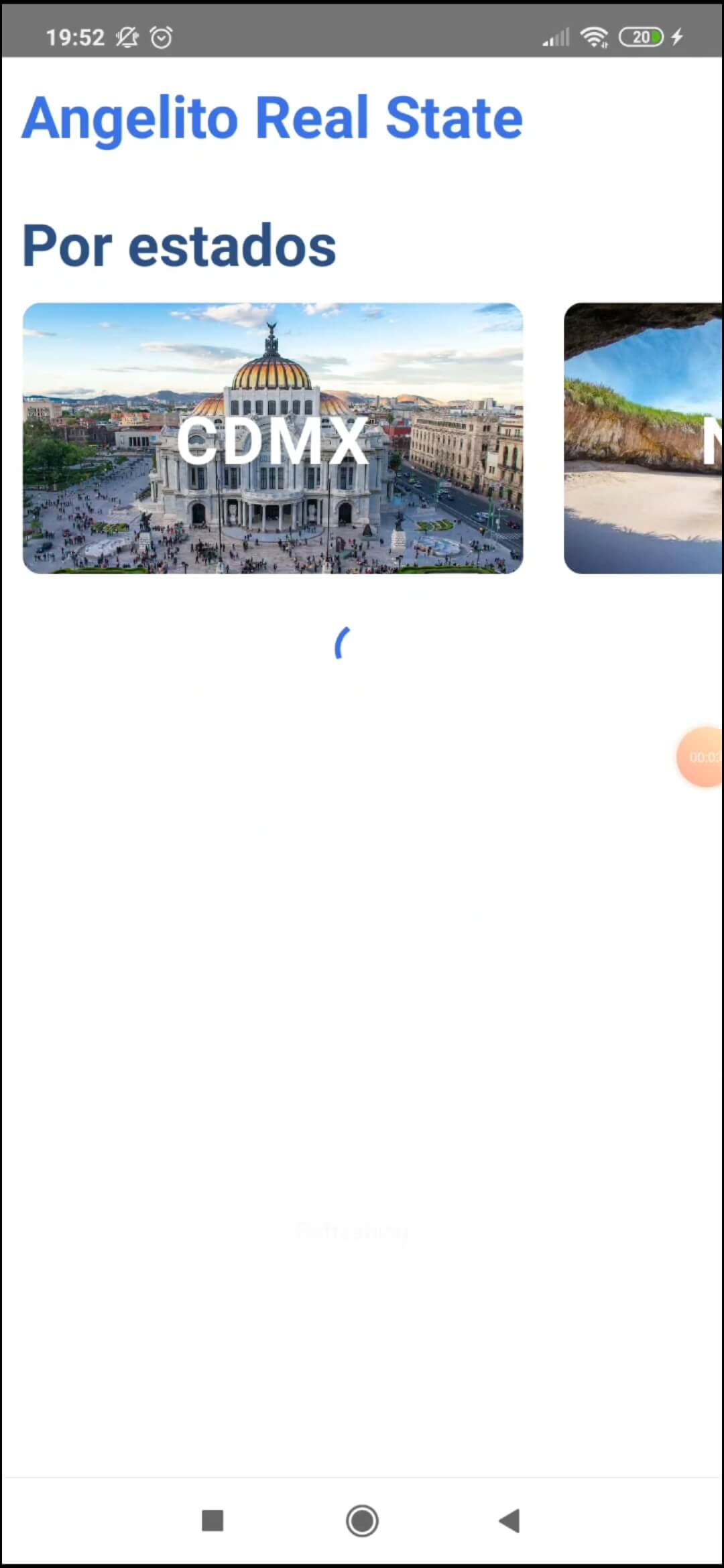Tap the Angelito Real State app title

pos(272,117)
